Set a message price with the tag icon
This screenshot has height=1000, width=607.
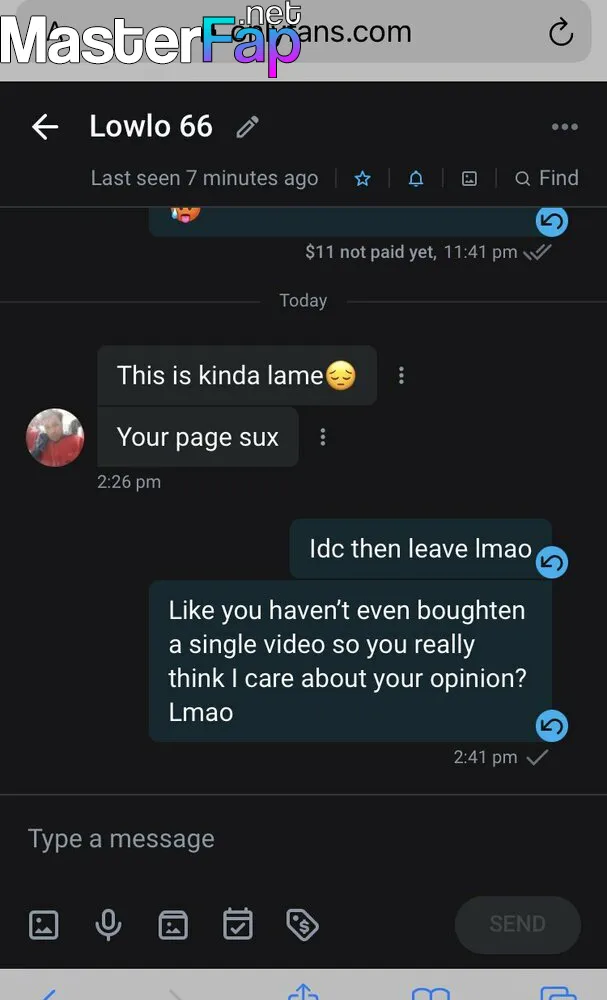click(302, 925)
